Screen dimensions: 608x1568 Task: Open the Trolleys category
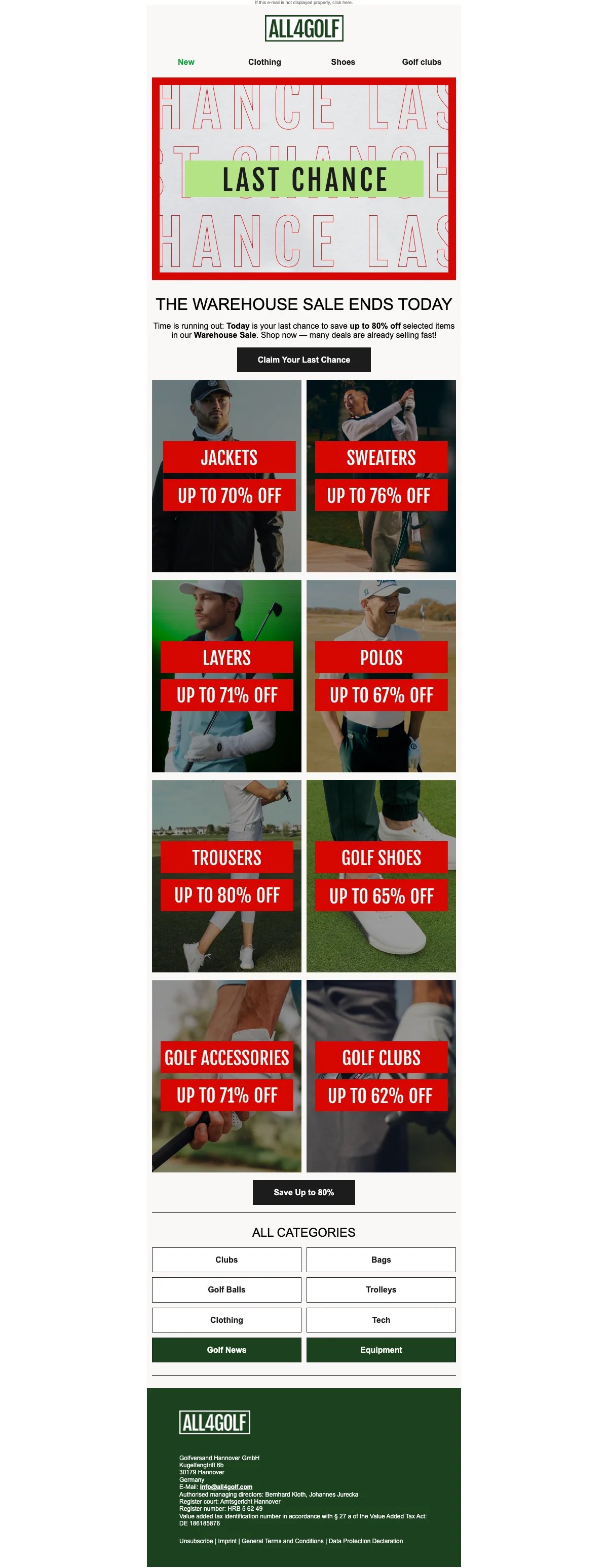point(381,1289)
